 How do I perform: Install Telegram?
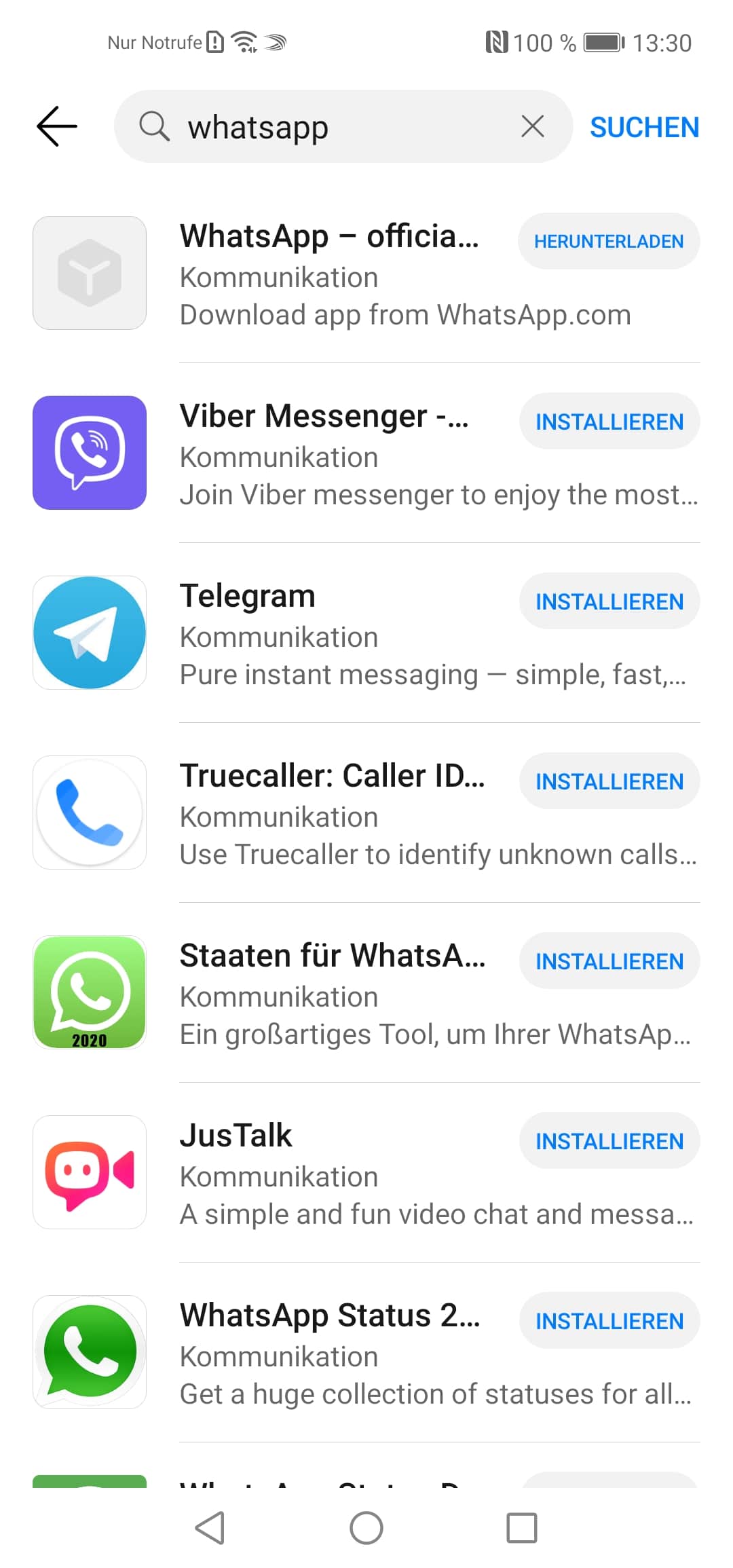click(609, 601)
